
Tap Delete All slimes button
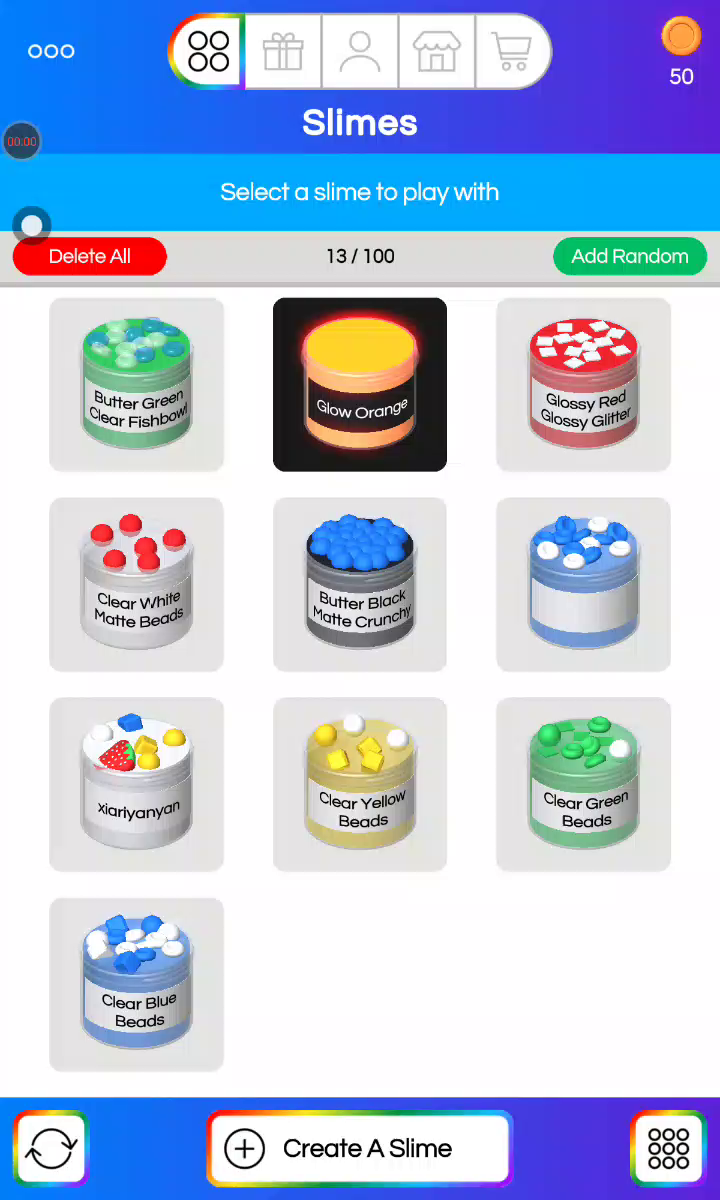90,256
